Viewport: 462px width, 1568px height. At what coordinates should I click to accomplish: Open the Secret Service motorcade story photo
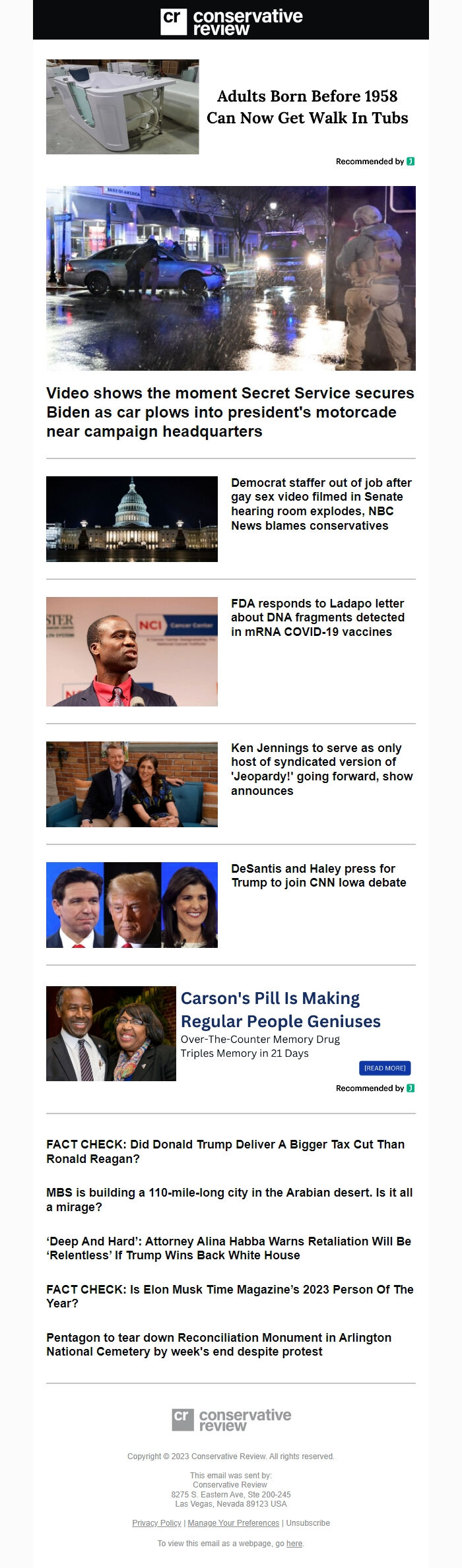(x=231, y=278)
